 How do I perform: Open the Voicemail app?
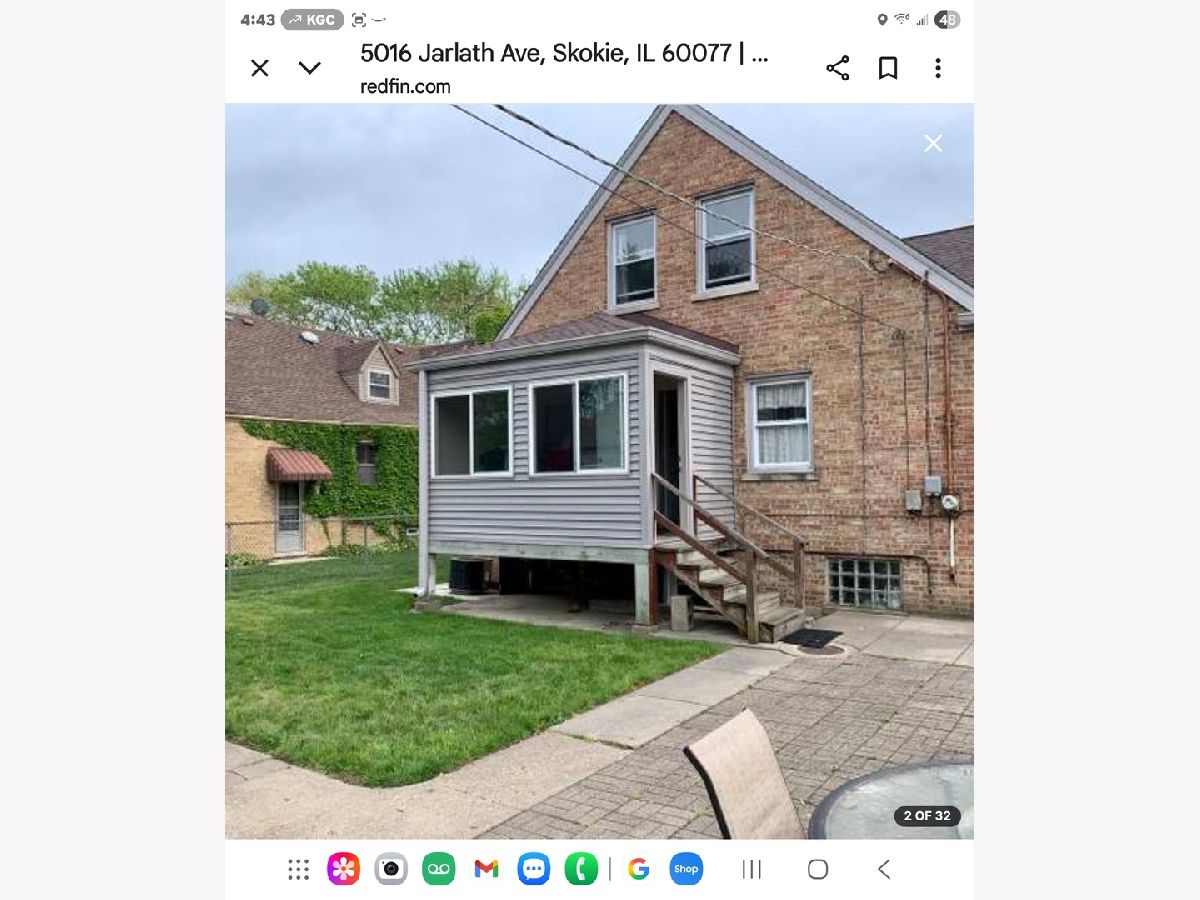coord(438,869)
